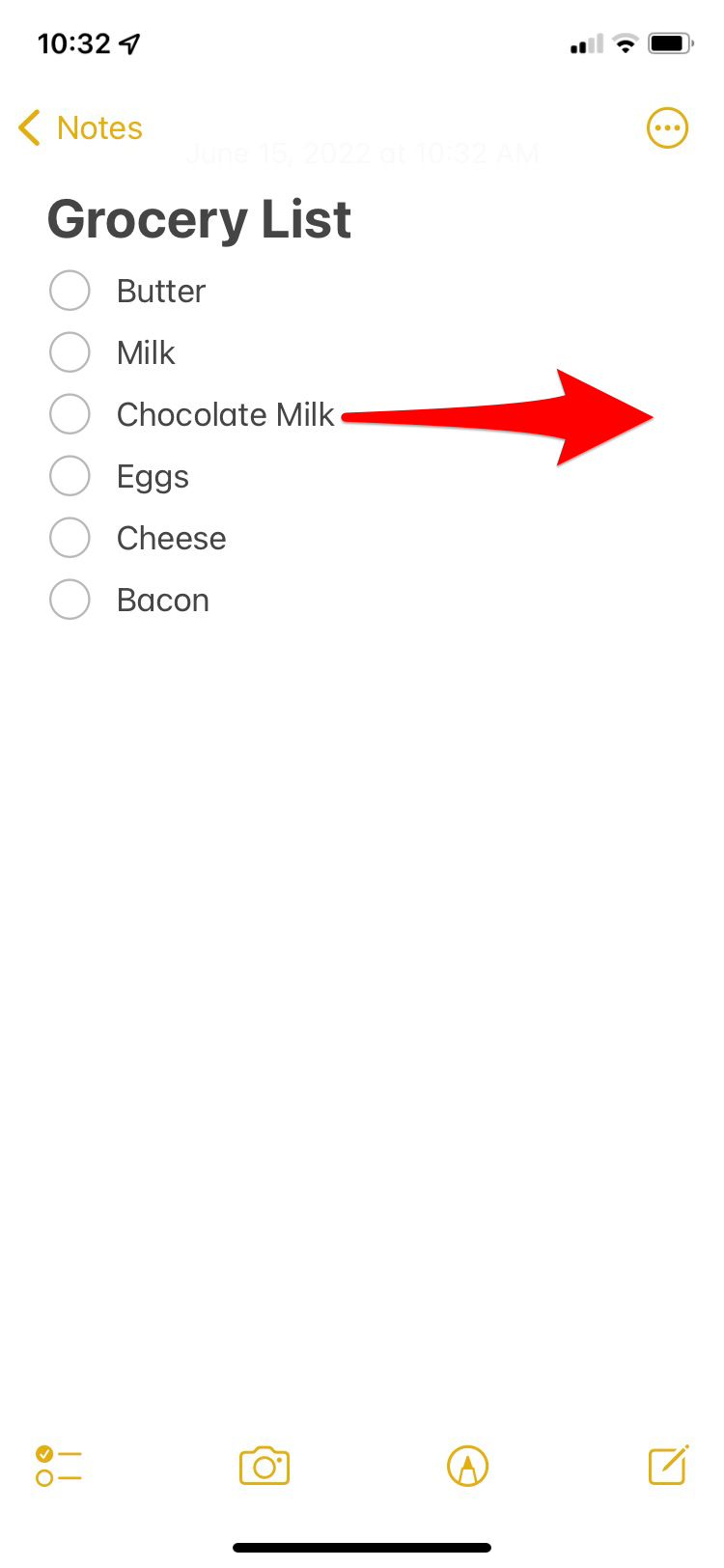Open the markup pen tool
The width and height of the screenshot is (724, 1568).
coord(468,1466)
